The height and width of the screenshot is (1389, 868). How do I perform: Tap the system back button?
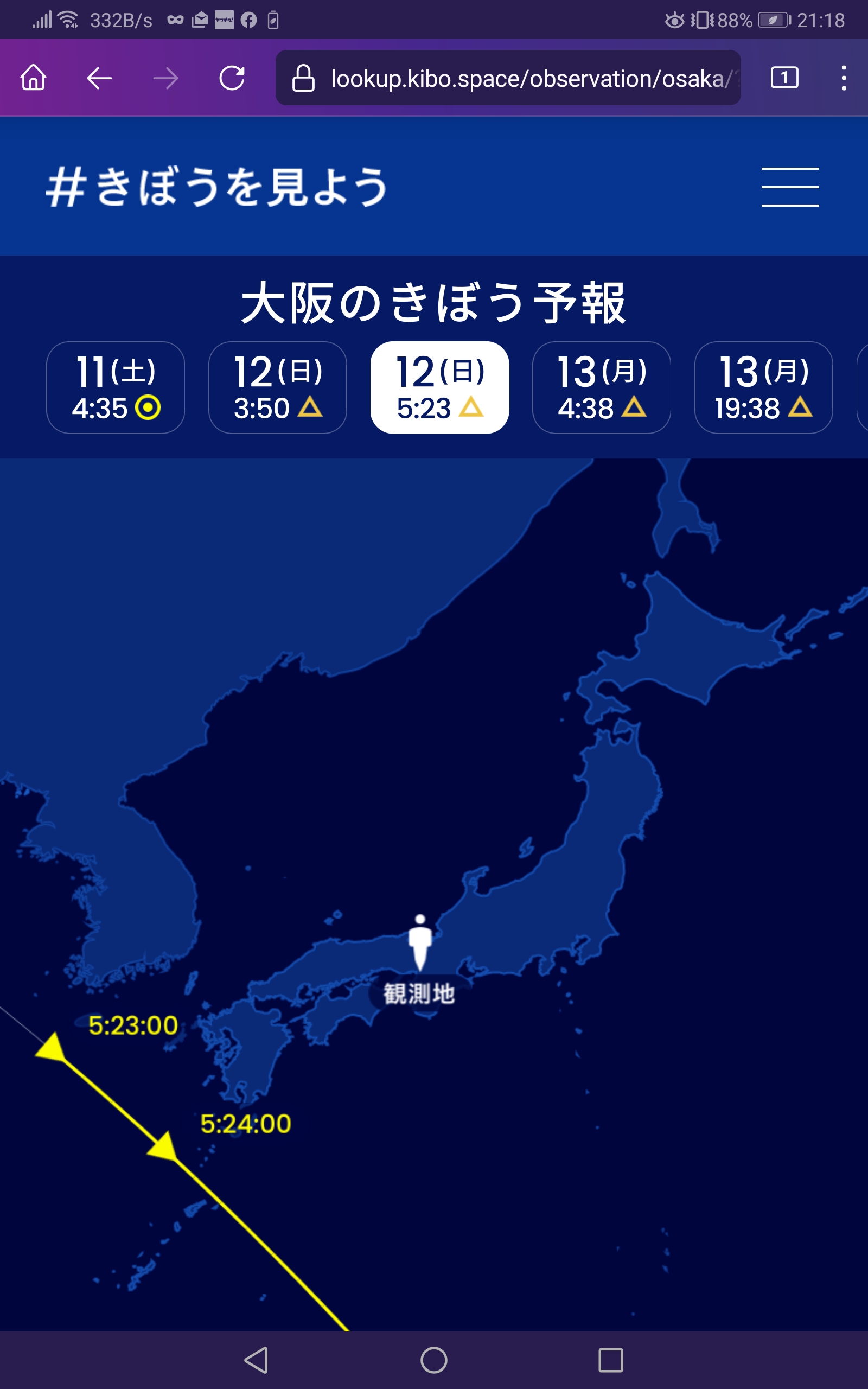point(257,1360)
